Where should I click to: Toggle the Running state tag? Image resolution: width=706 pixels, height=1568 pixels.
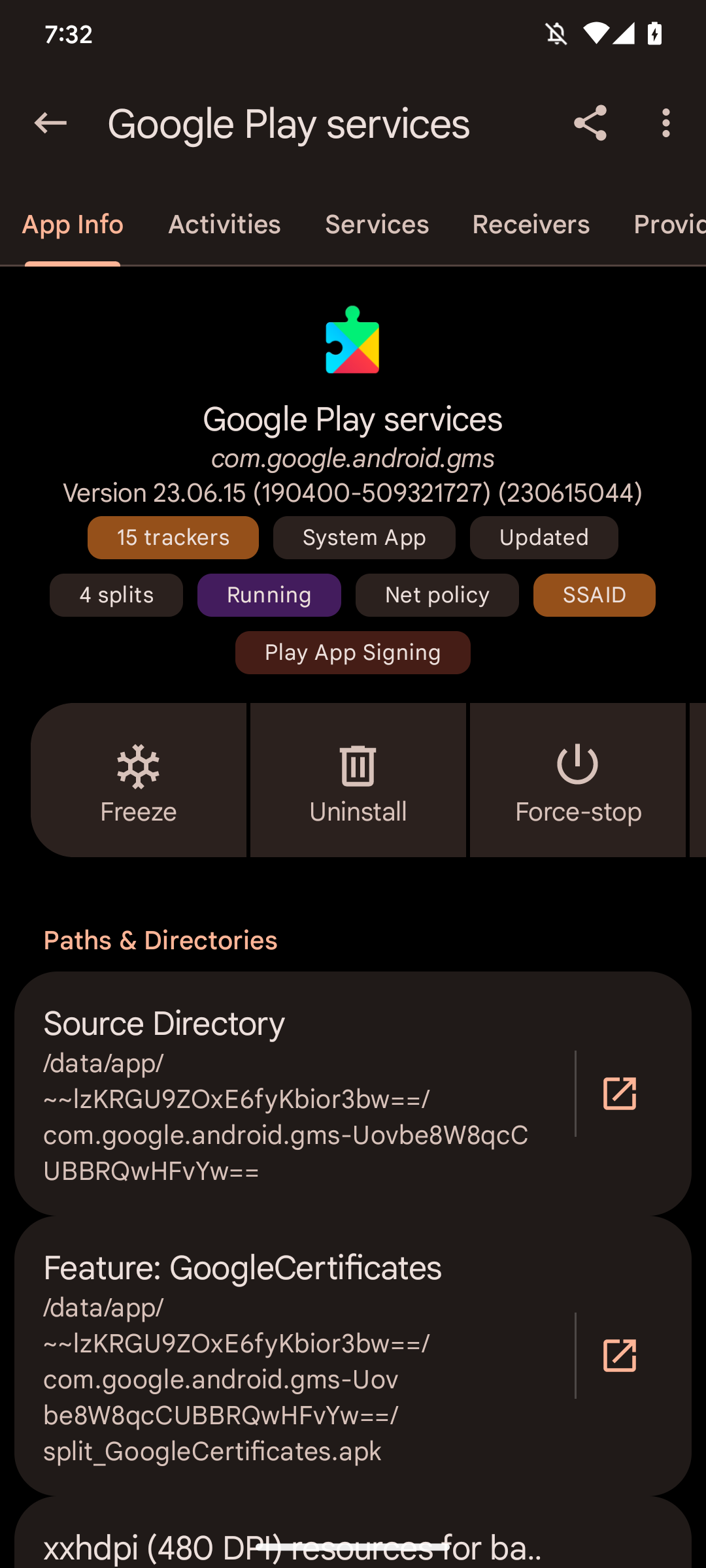point(268,595)
